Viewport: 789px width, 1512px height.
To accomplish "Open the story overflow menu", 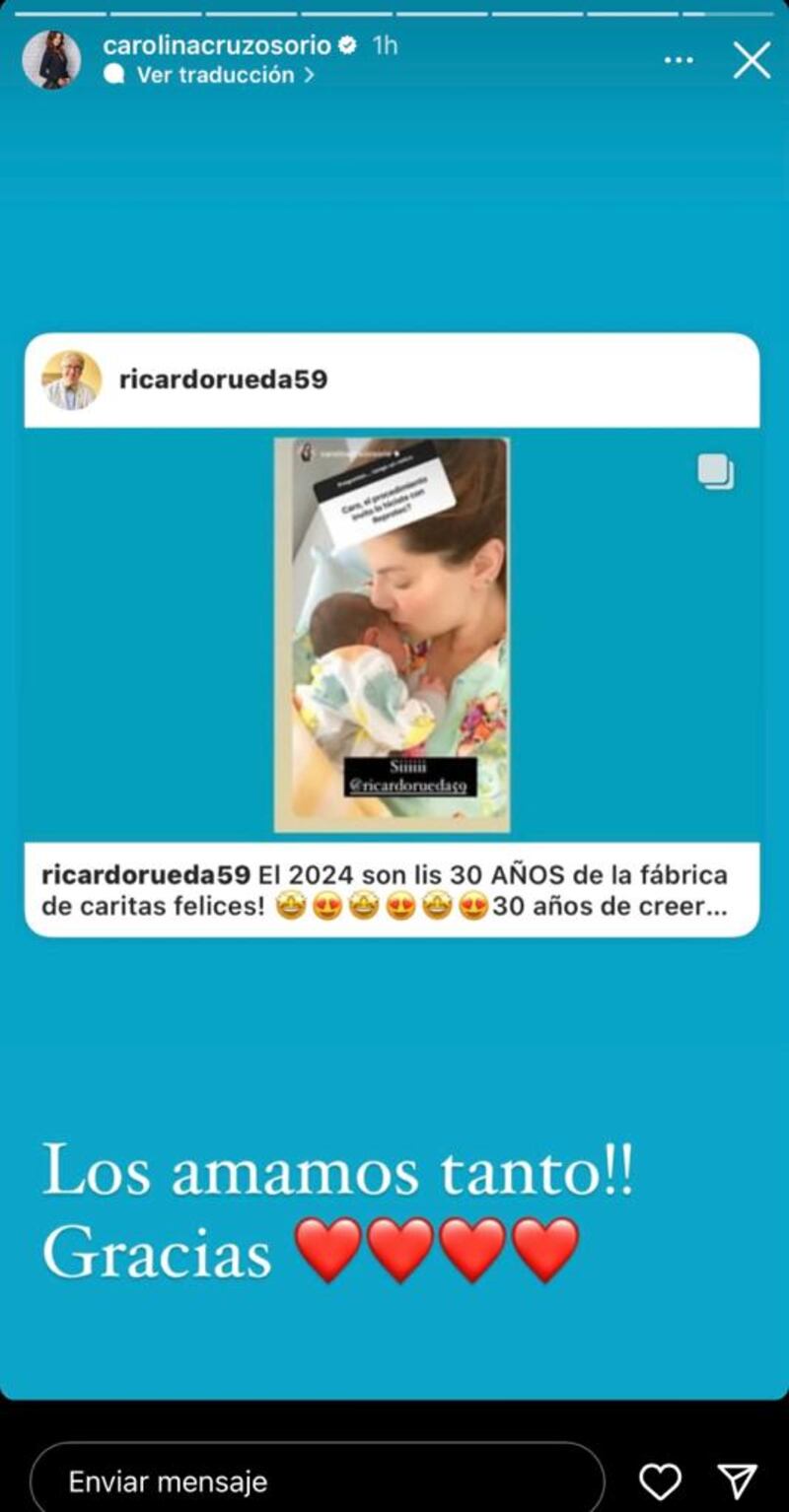I will click(x=679, y=60).
